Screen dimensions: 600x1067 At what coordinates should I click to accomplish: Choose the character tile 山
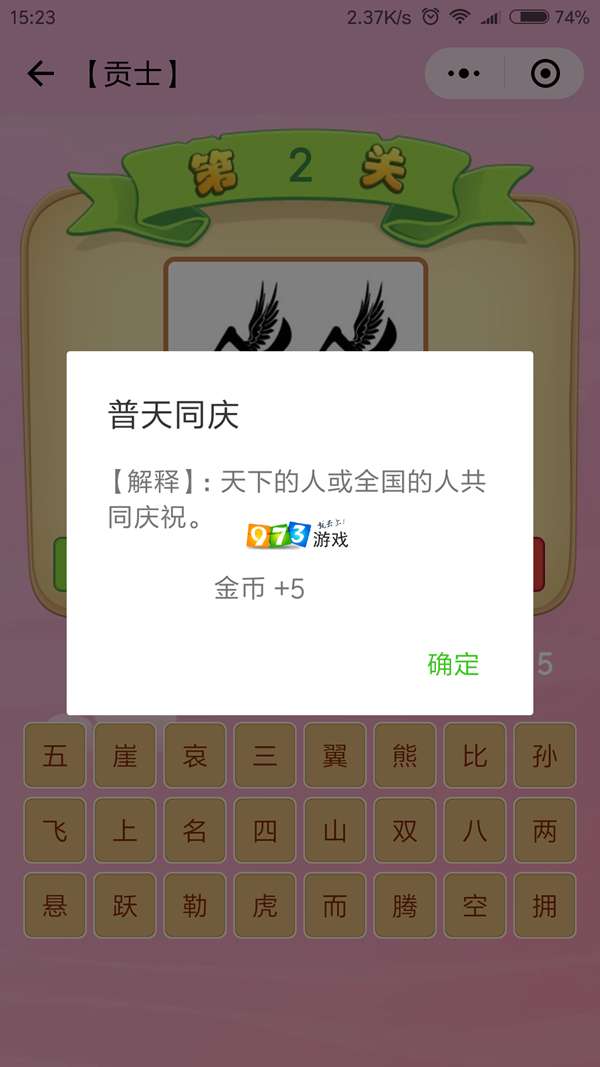point(335,830)
